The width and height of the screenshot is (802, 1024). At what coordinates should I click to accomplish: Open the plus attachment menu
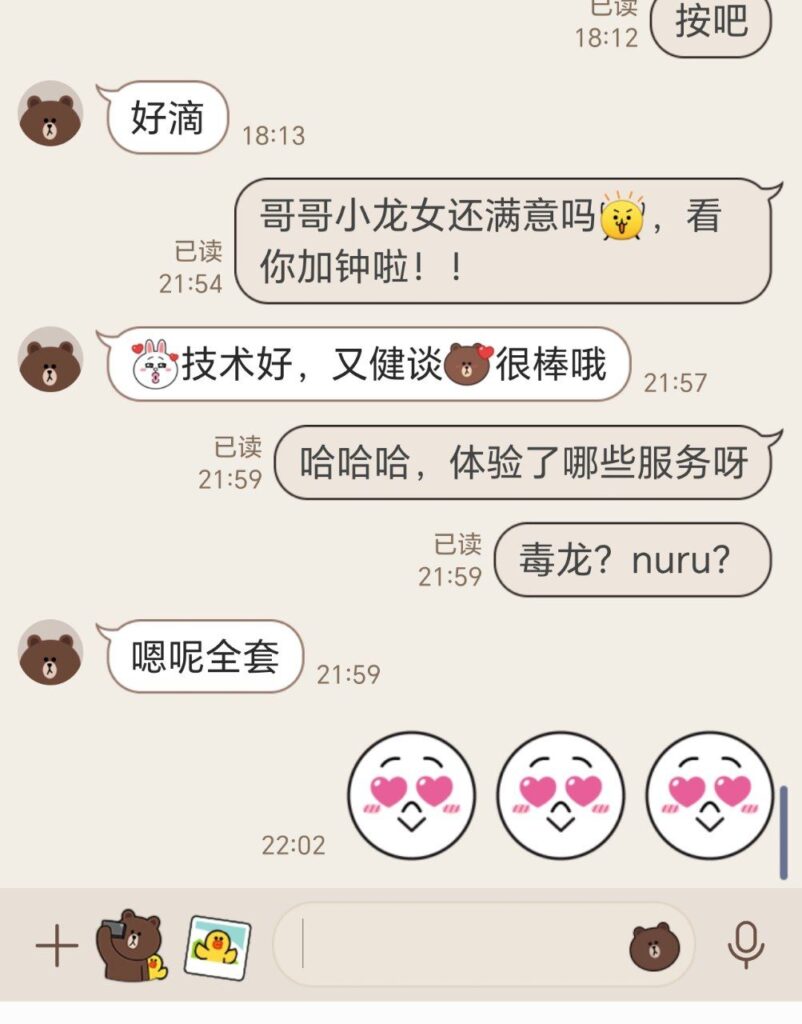(x=56, y=945)
